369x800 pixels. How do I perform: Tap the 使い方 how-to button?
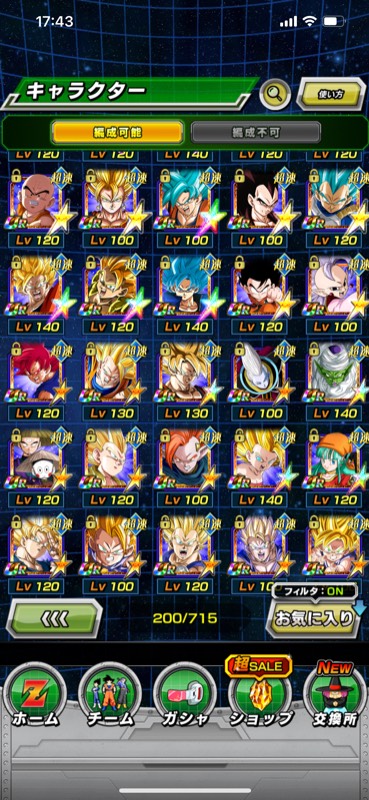point(331,94)
